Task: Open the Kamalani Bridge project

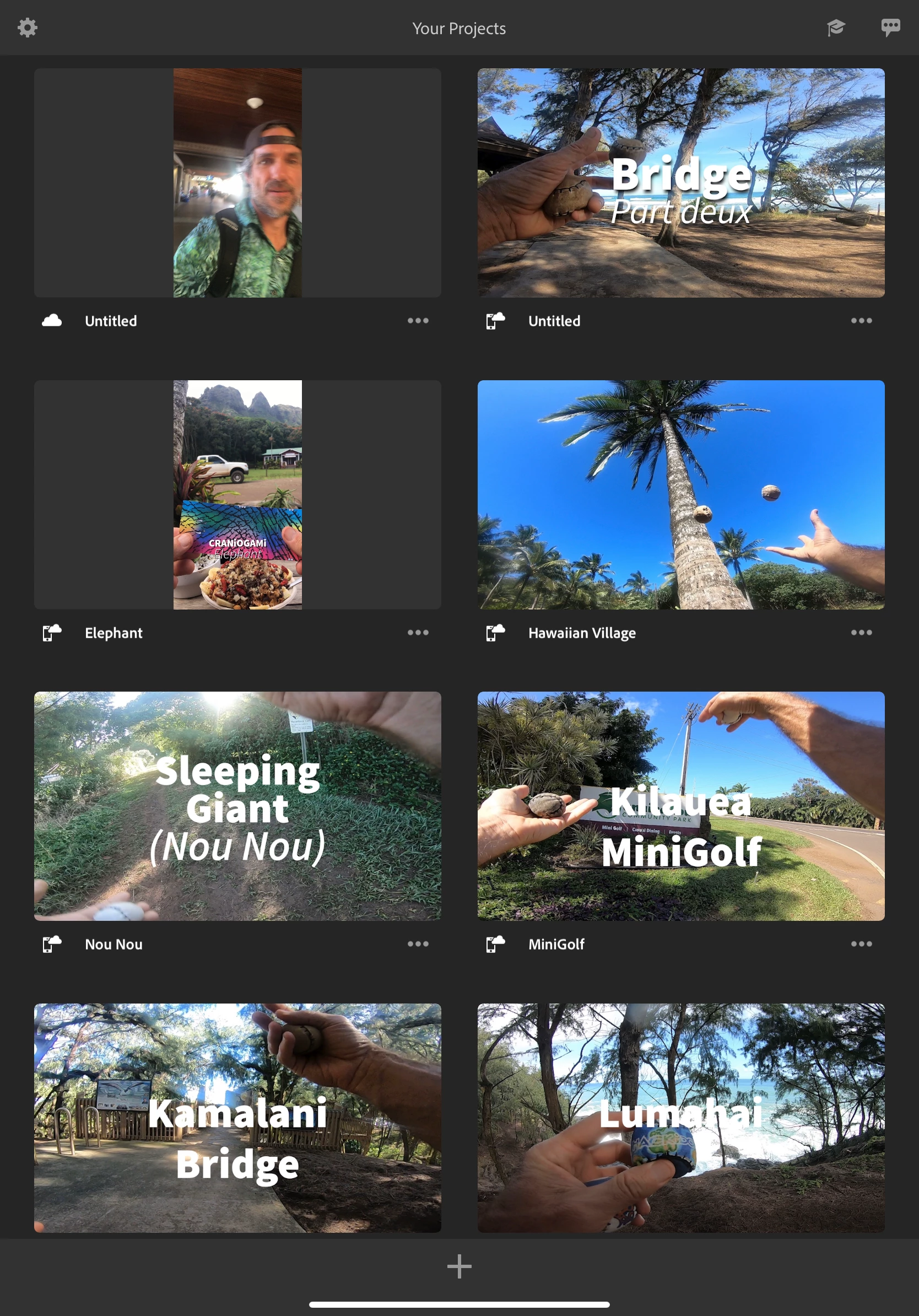Action: [x=237, y=1118]
